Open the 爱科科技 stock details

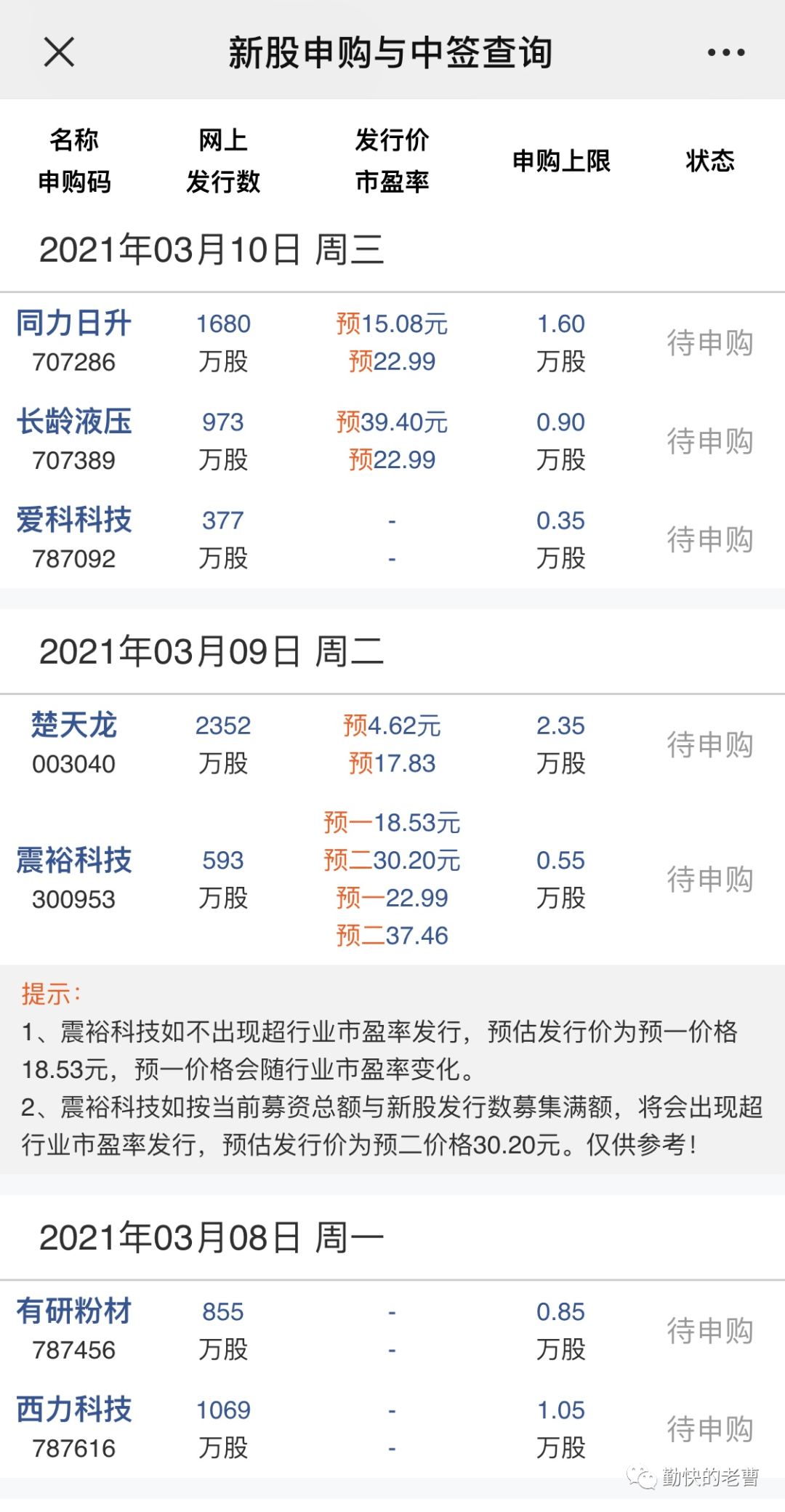74,520
